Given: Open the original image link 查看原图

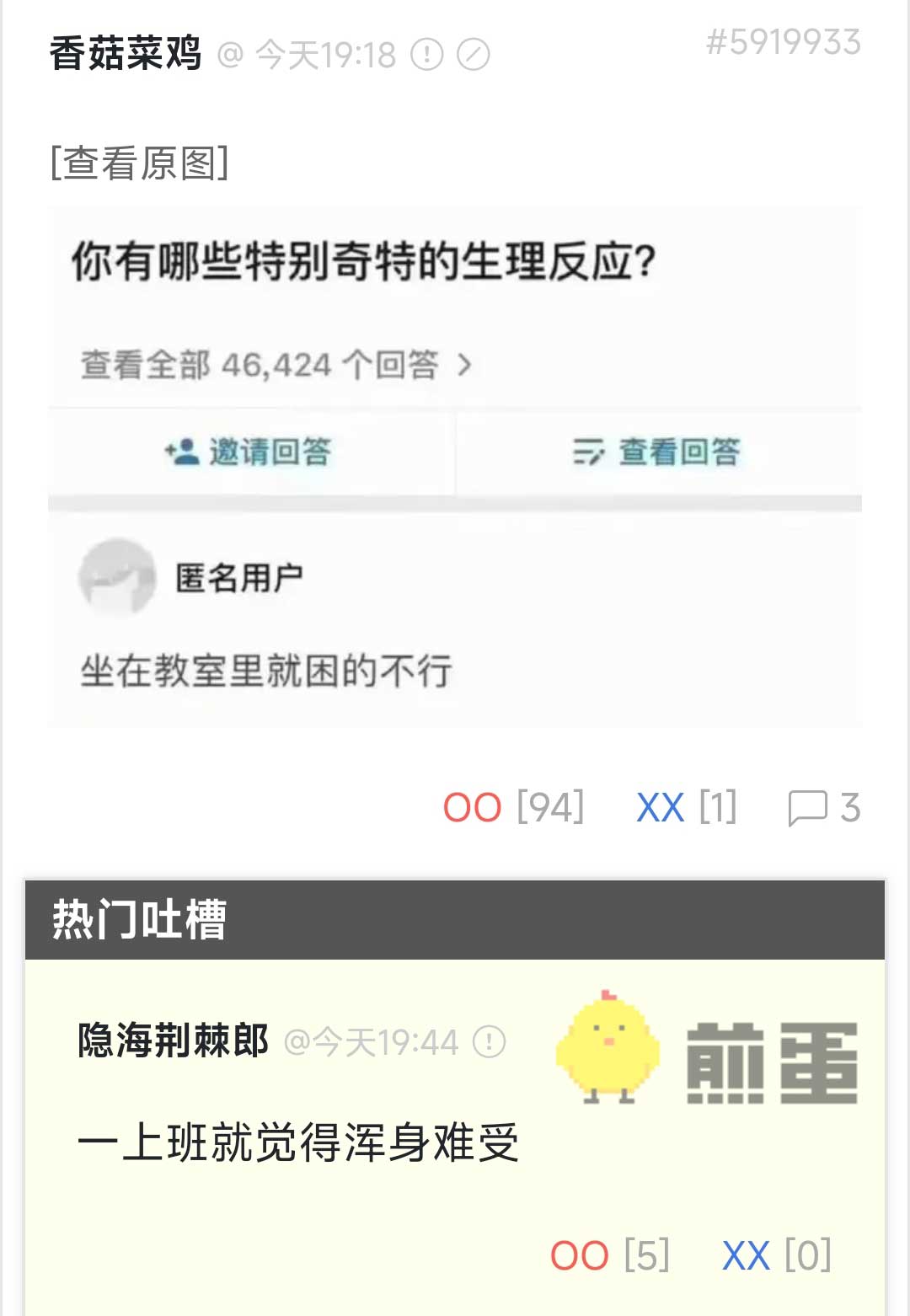Looking at the screenshot, I should [139, 162].
